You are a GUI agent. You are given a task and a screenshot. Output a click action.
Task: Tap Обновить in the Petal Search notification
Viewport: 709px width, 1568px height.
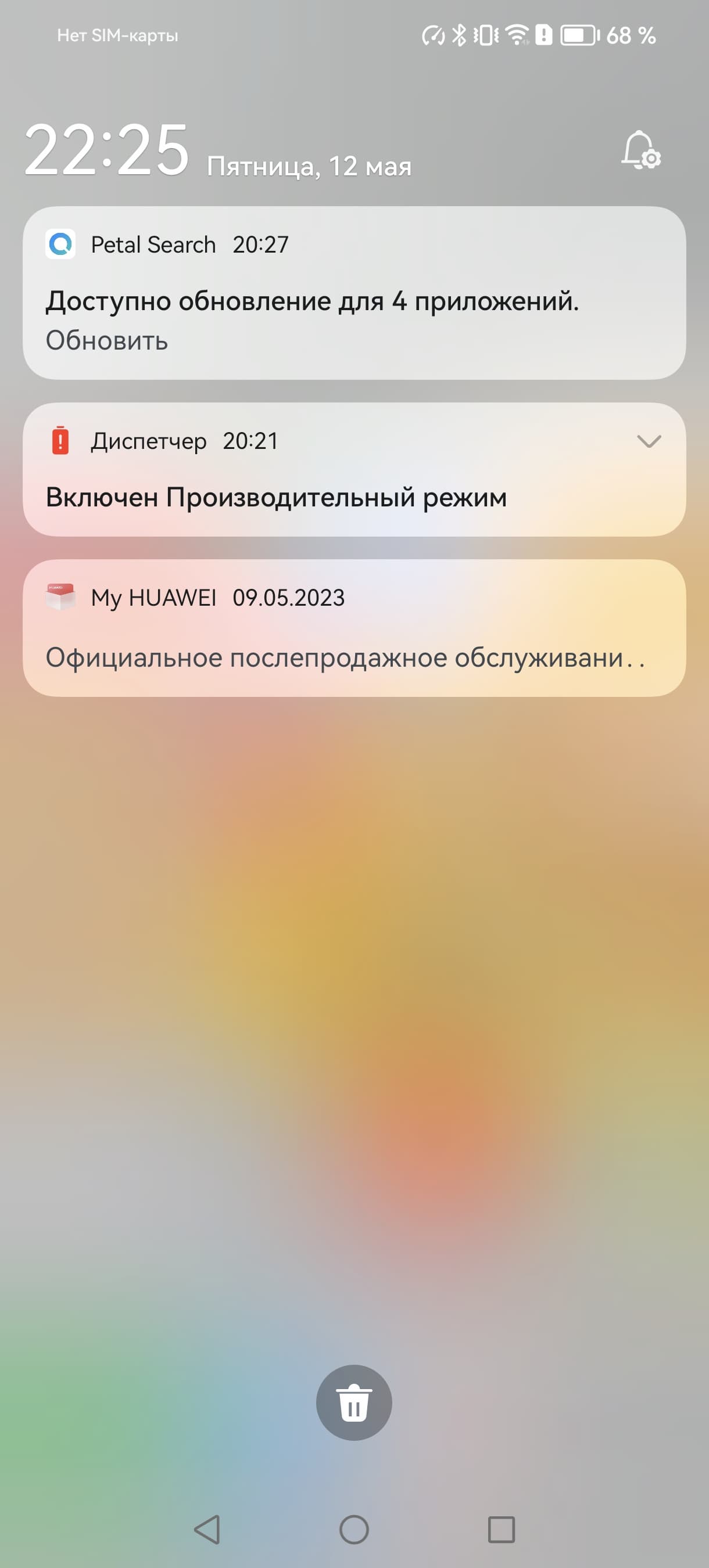click(107, 340)
